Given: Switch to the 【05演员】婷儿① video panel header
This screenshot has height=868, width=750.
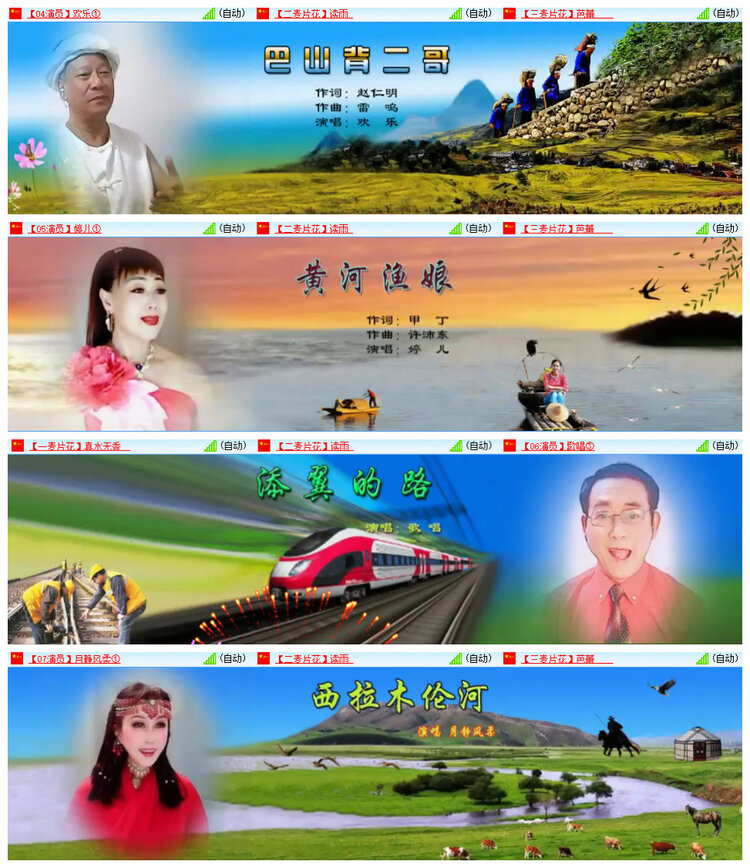Looking at the screenshot, I should (65, 230).
